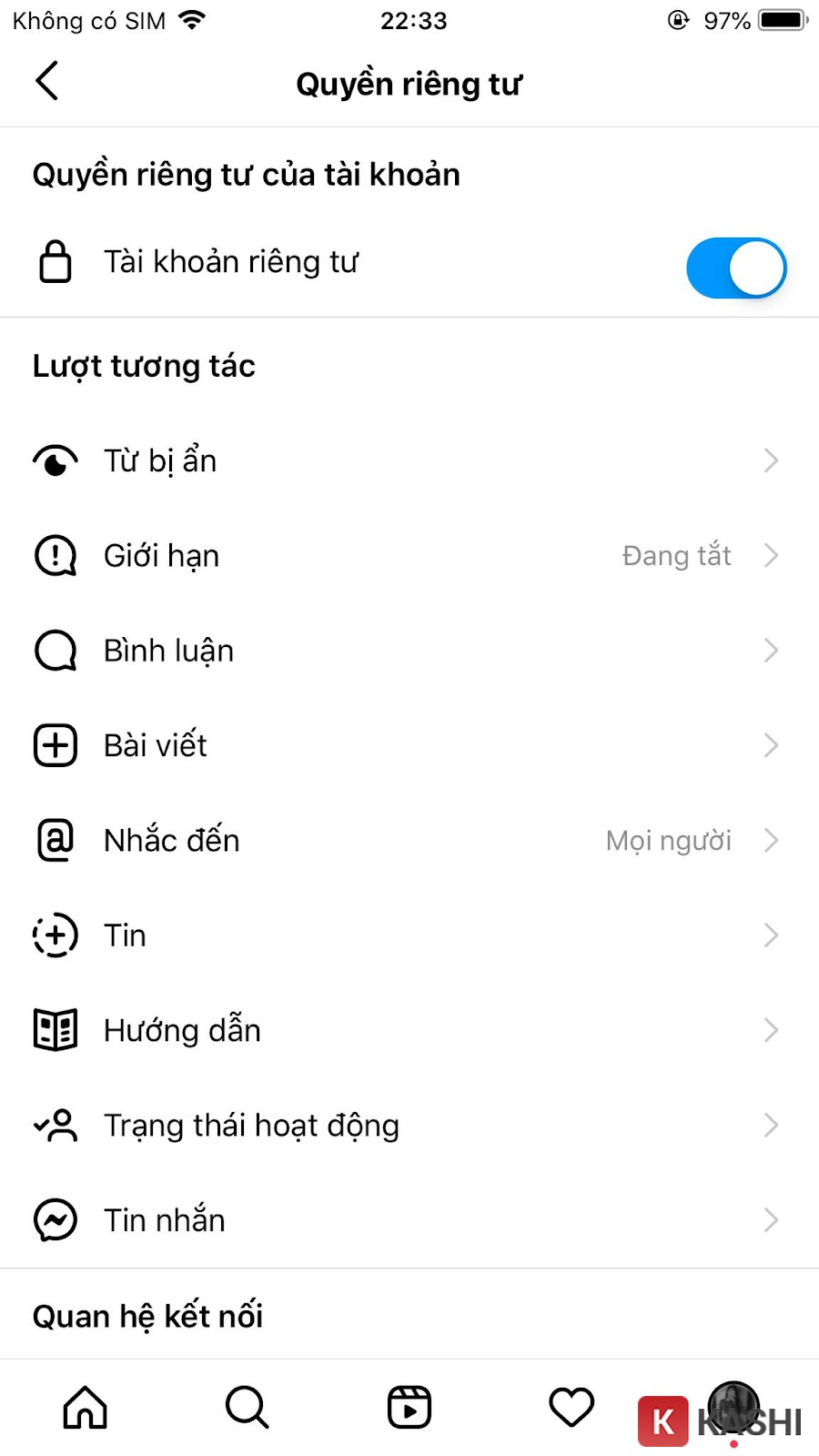Open Instagram search from the bottom bar
Screen dimensions: 819x1456
tap(247, 1408)
